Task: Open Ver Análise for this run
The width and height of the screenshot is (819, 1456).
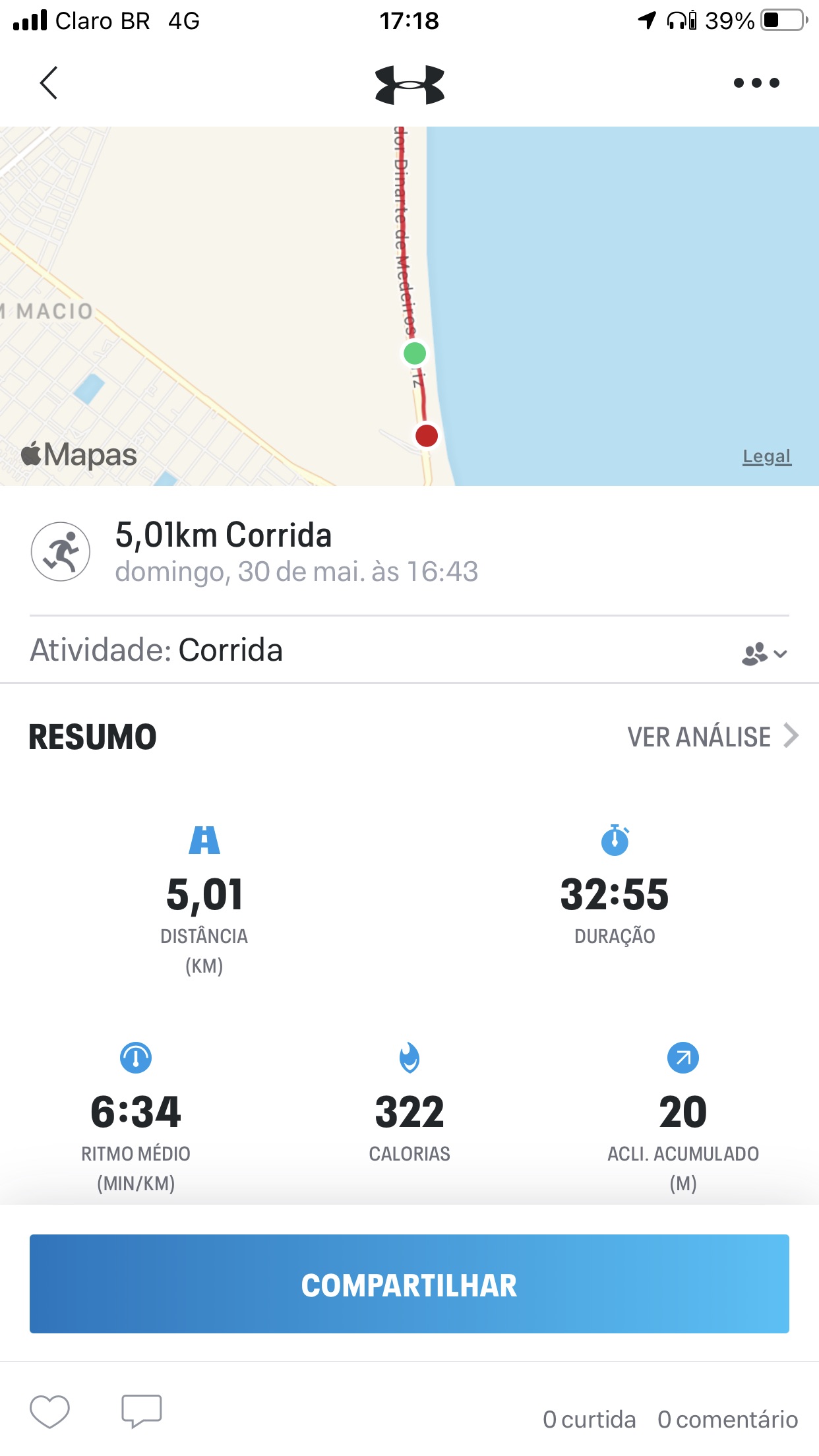Action: pyautogui.click(x=713, y=737)
